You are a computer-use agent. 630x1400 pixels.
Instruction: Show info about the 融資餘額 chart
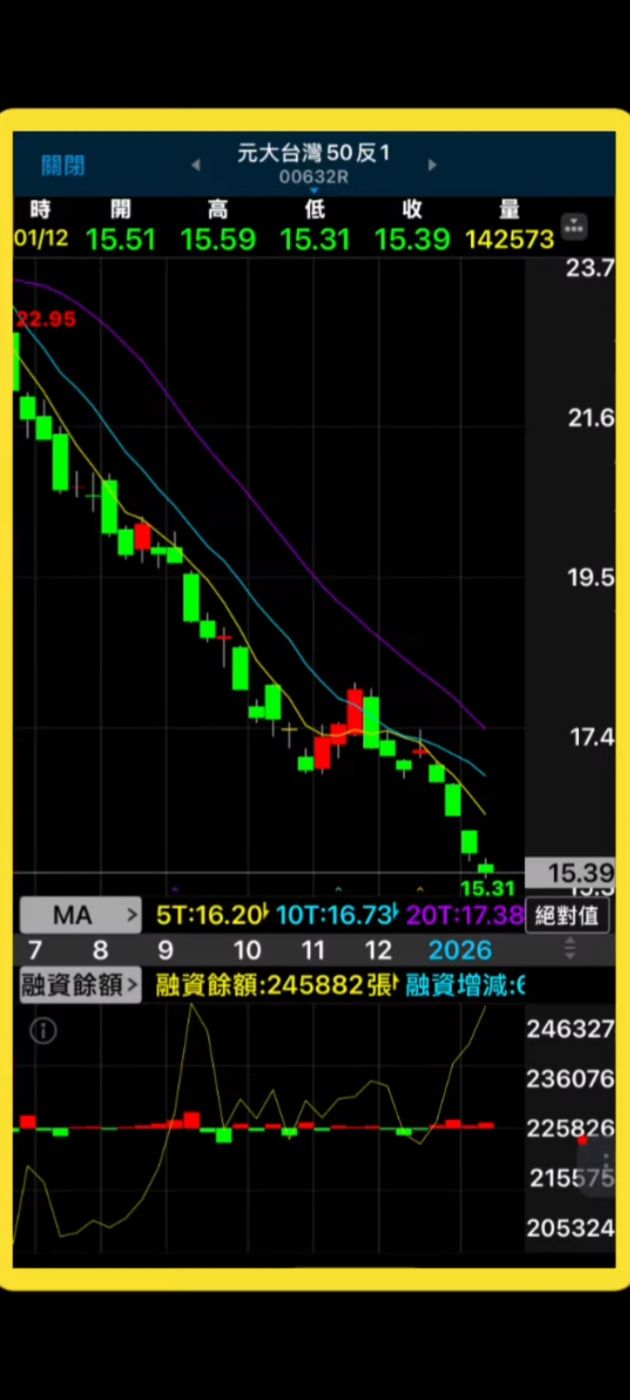coord(43,1031)
